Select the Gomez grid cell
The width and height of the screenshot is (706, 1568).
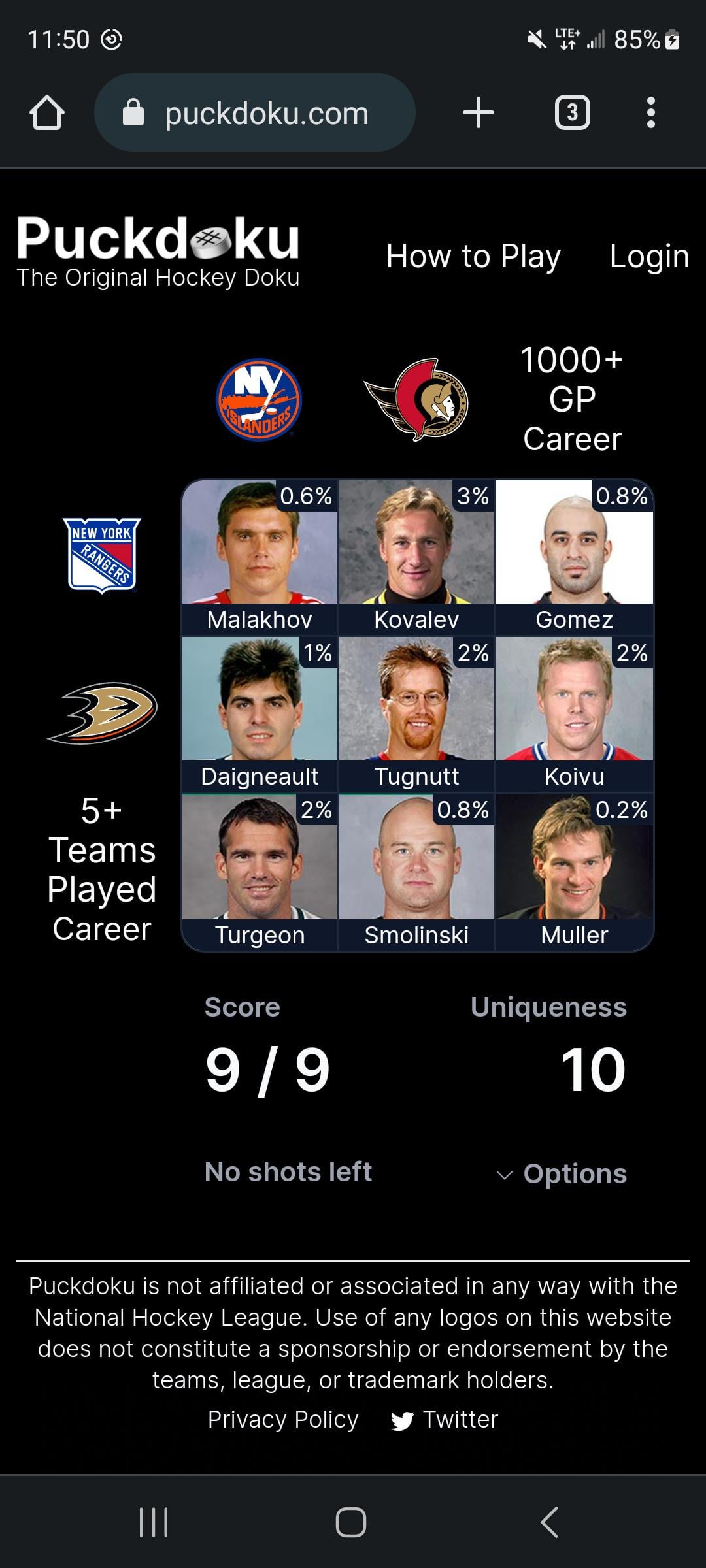point(574,557)
